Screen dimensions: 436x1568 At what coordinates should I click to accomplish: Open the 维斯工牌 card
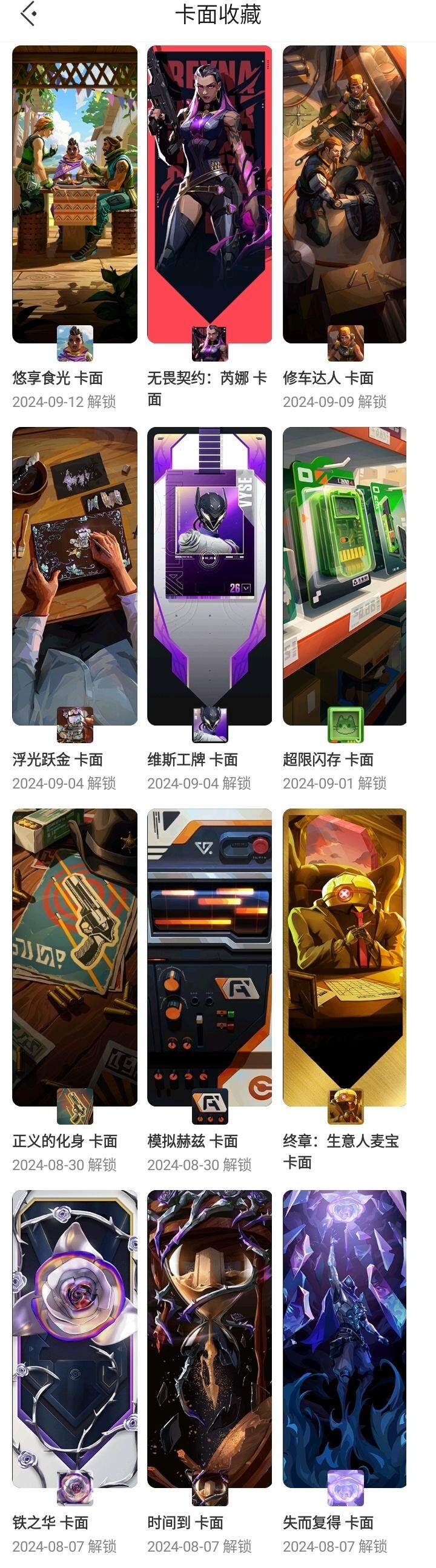210,576
